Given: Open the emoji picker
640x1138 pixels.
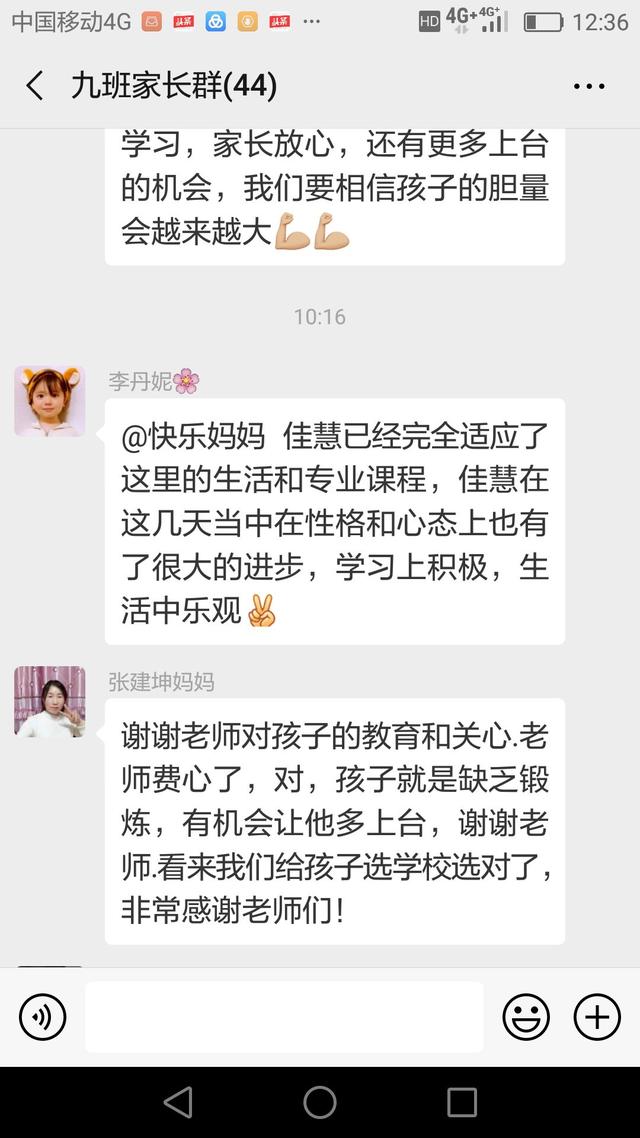Looking at the screenshot, I should [526, 1017].
